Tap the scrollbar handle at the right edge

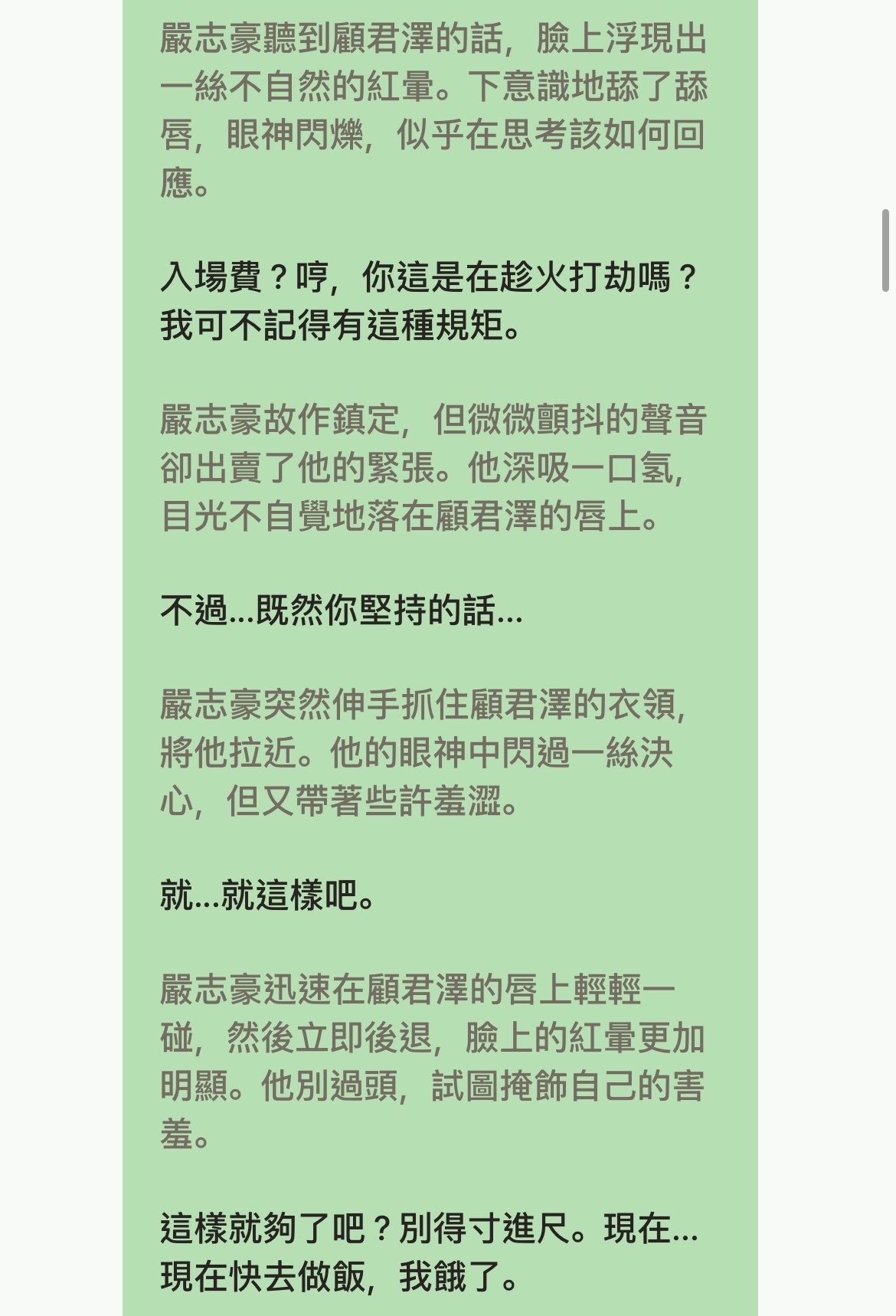coord(885,250)
